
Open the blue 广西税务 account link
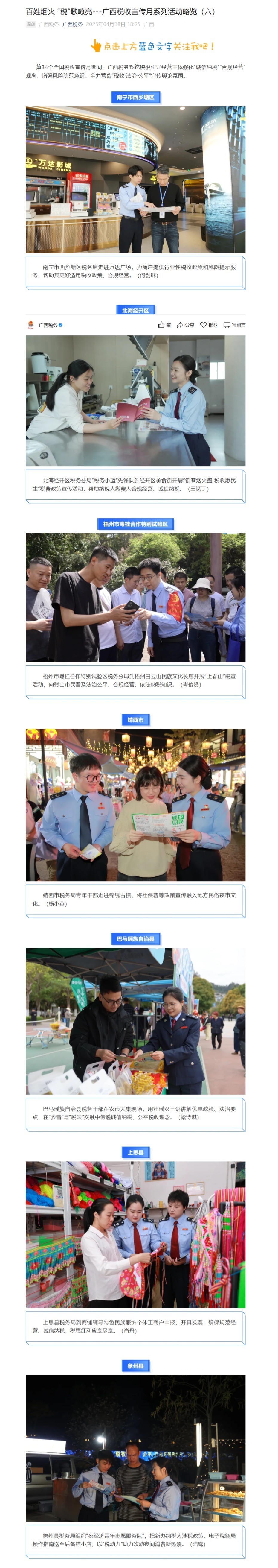(x=72, y=24)
